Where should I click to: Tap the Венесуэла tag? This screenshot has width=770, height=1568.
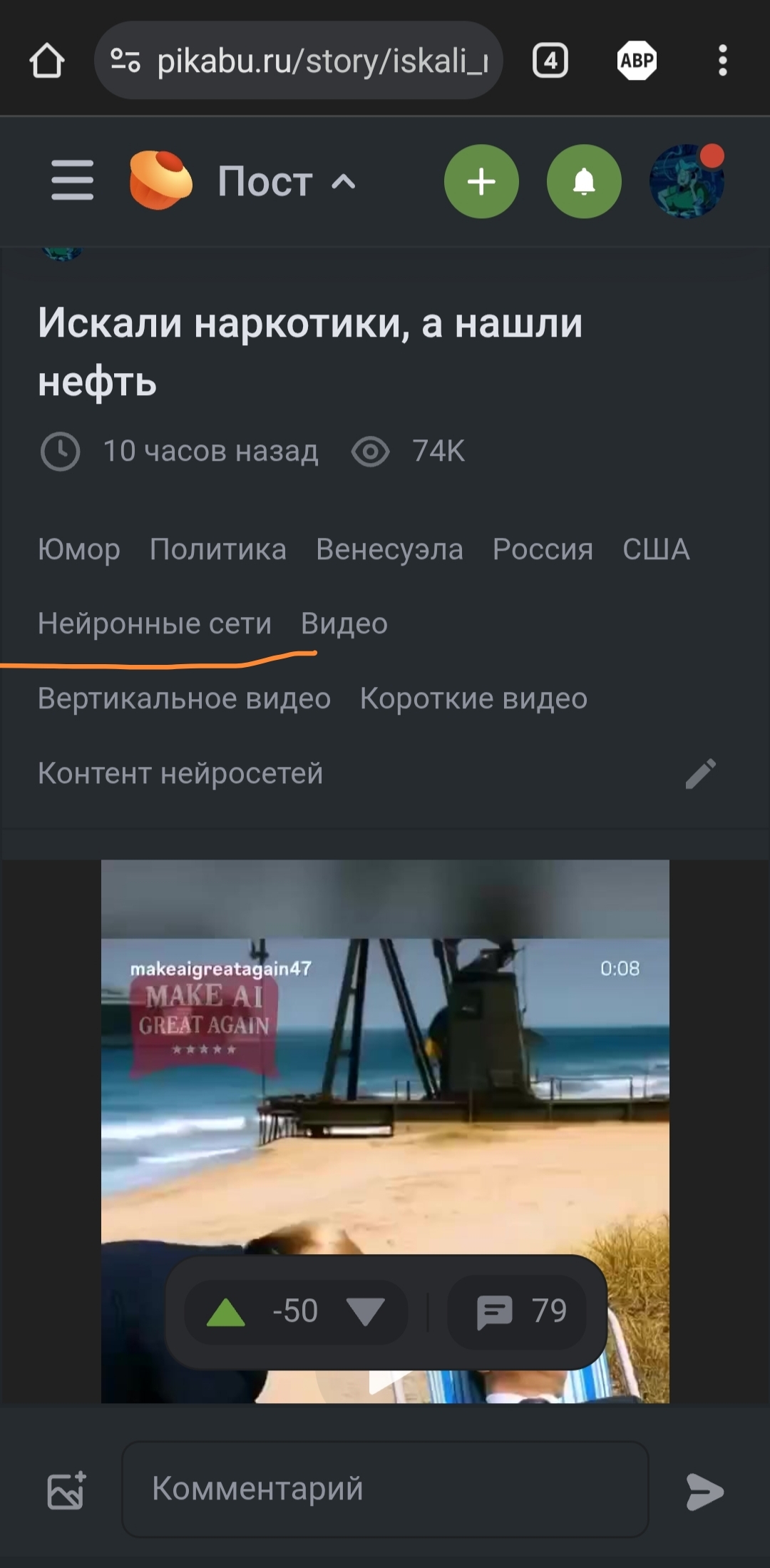[x=389, y=549]
